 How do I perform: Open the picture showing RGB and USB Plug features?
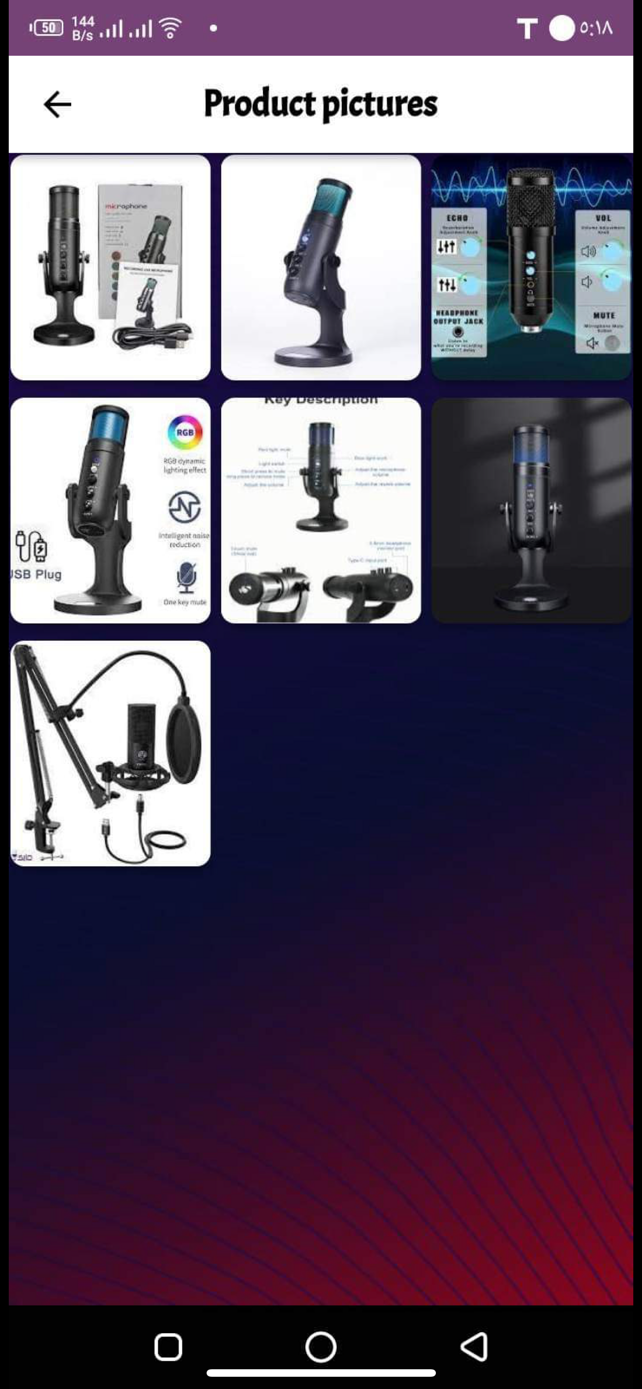click(110, 510)
